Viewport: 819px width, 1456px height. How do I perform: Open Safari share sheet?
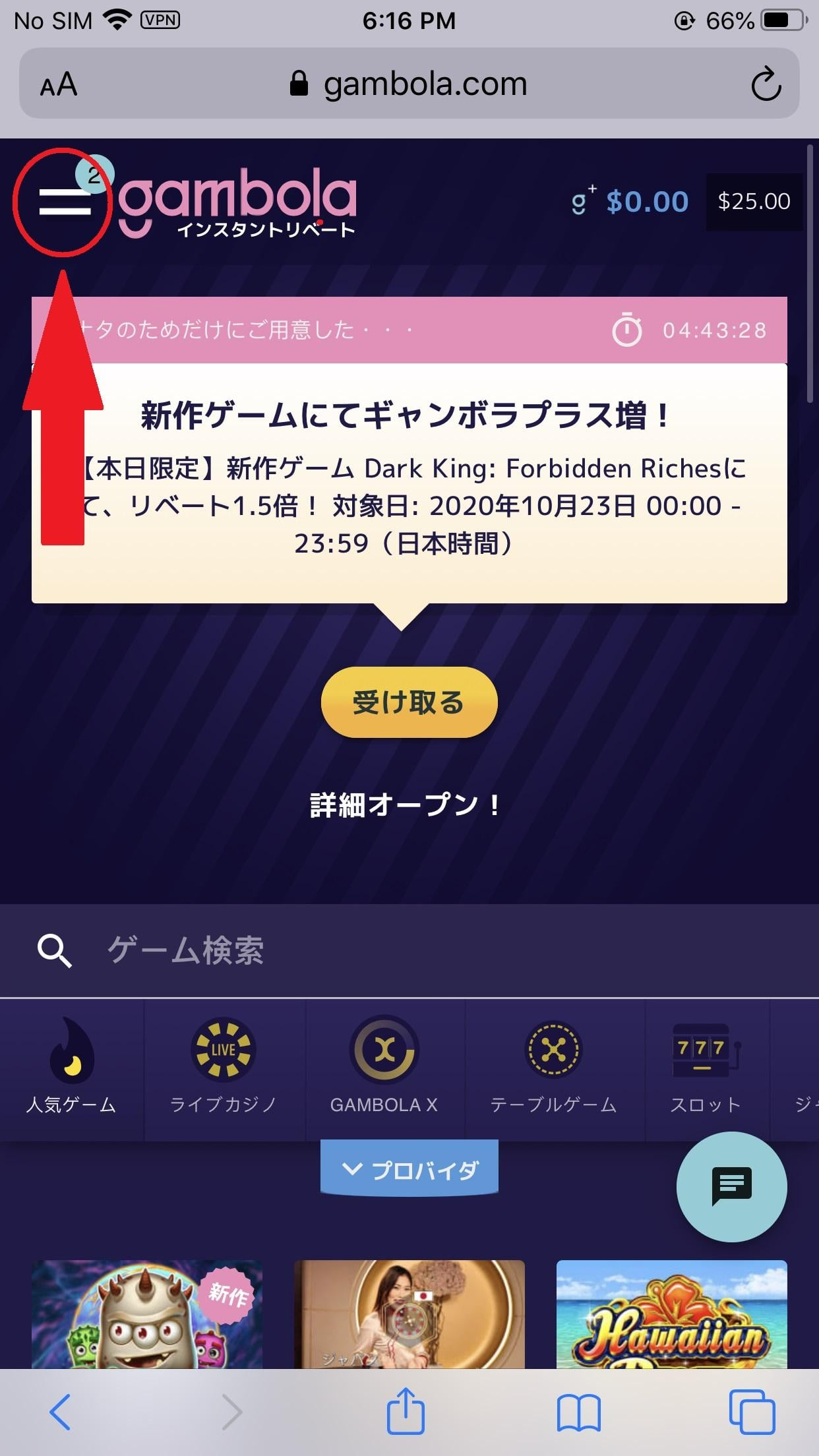tap(405, 1412)
